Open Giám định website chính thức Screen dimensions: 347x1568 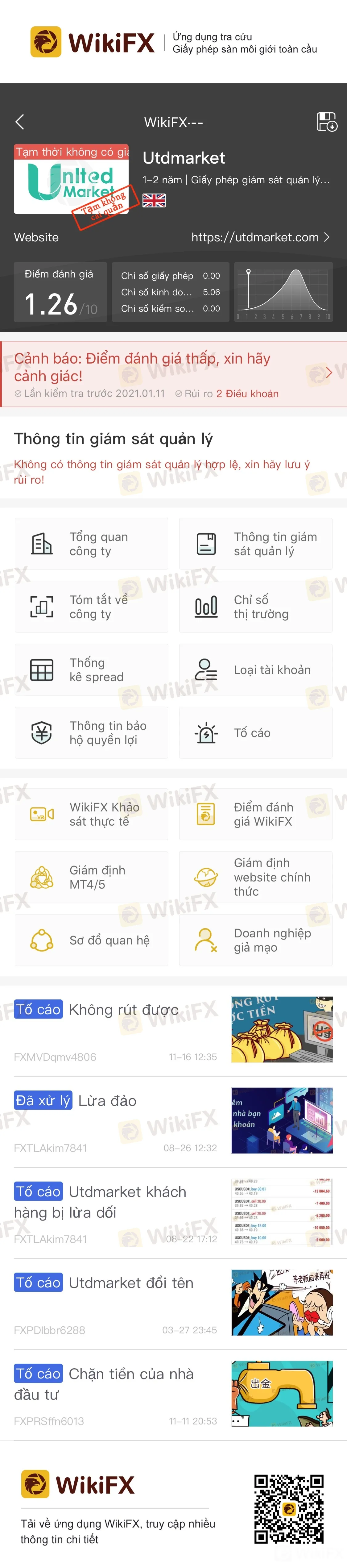click(x=256, y=877)
